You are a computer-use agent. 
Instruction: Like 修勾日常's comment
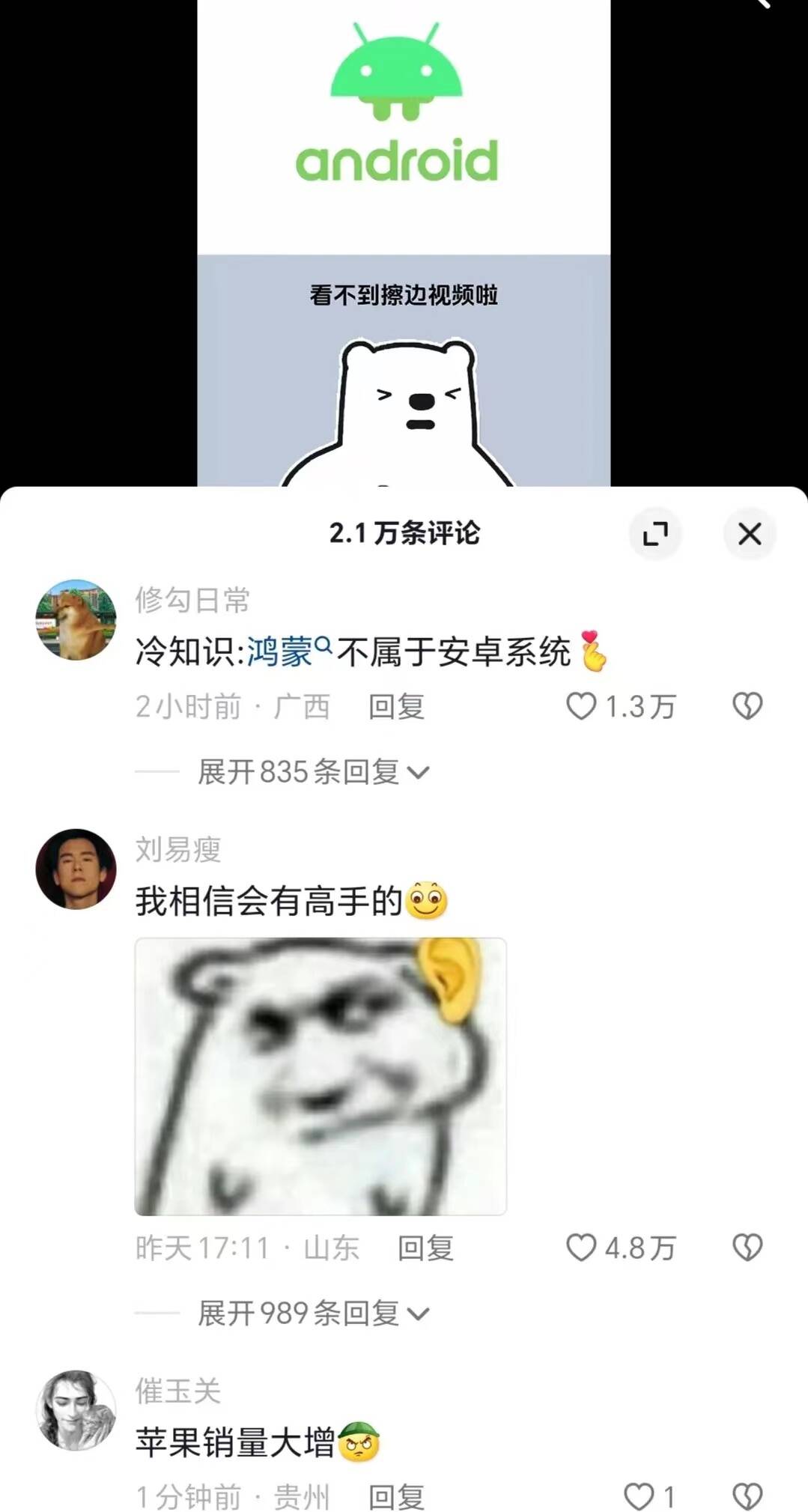[581, 705]
